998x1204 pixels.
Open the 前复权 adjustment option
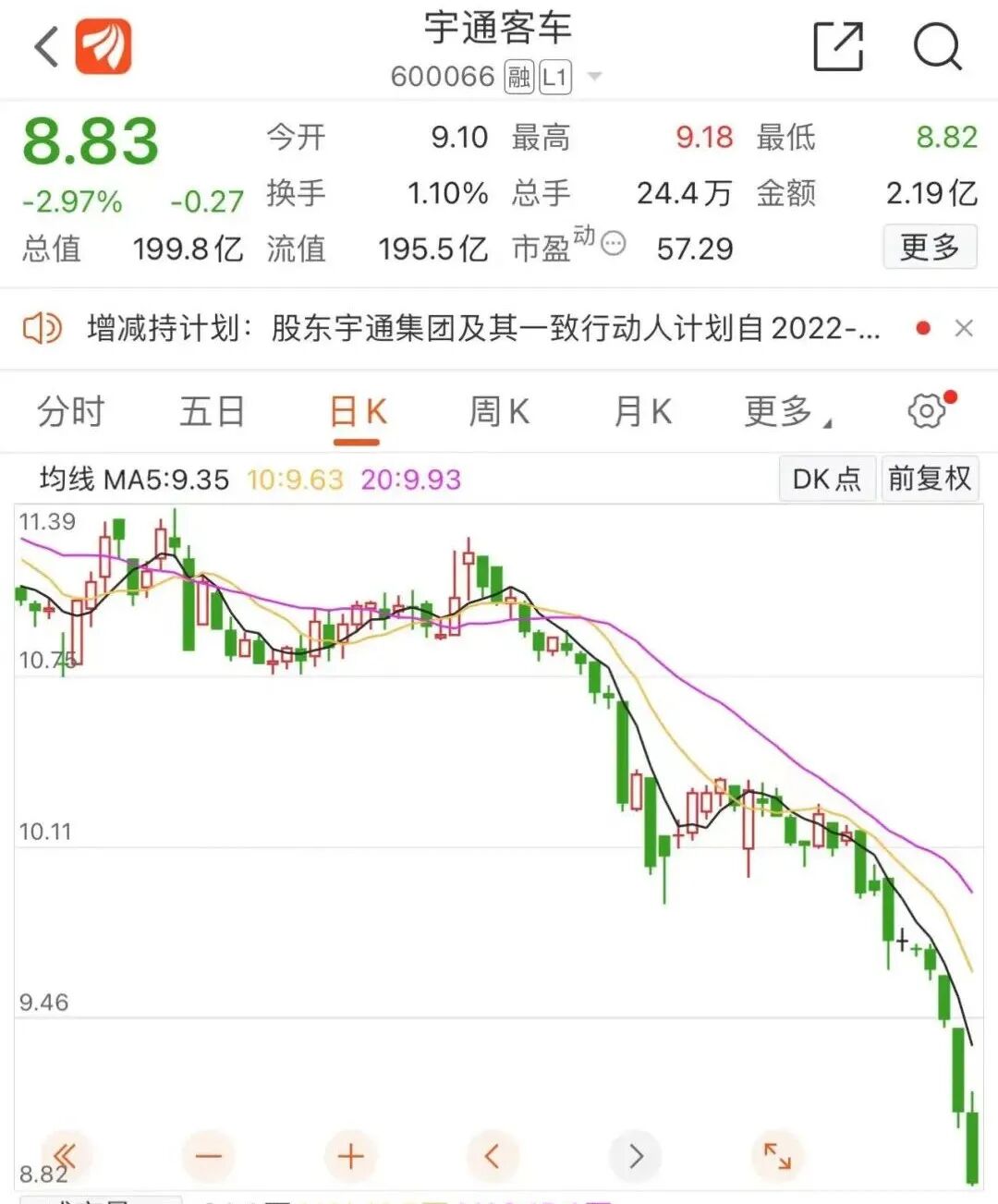point(930,479)
